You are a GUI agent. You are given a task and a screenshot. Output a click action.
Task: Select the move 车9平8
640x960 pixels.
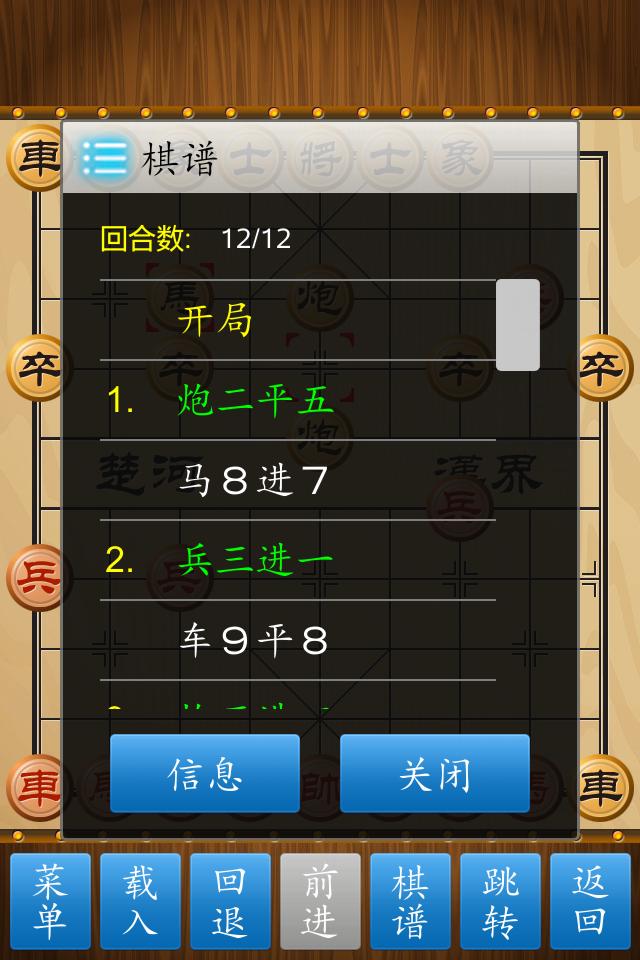[253, 640]
